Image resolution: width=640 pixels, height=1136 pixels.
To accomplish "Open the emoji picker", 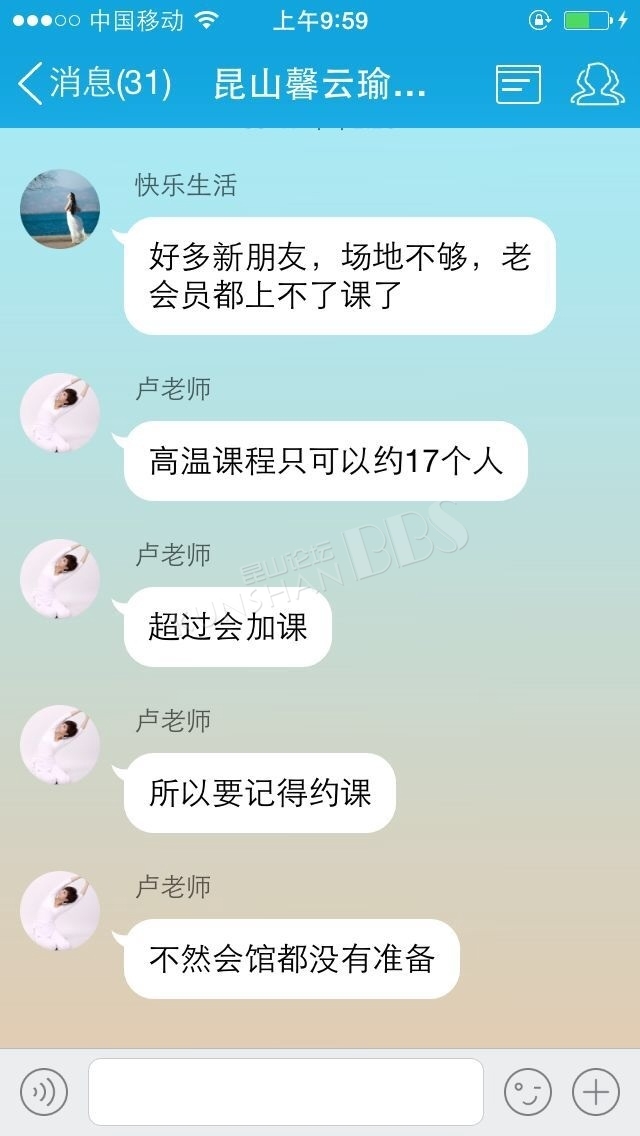I will (x=528, y=1092).
